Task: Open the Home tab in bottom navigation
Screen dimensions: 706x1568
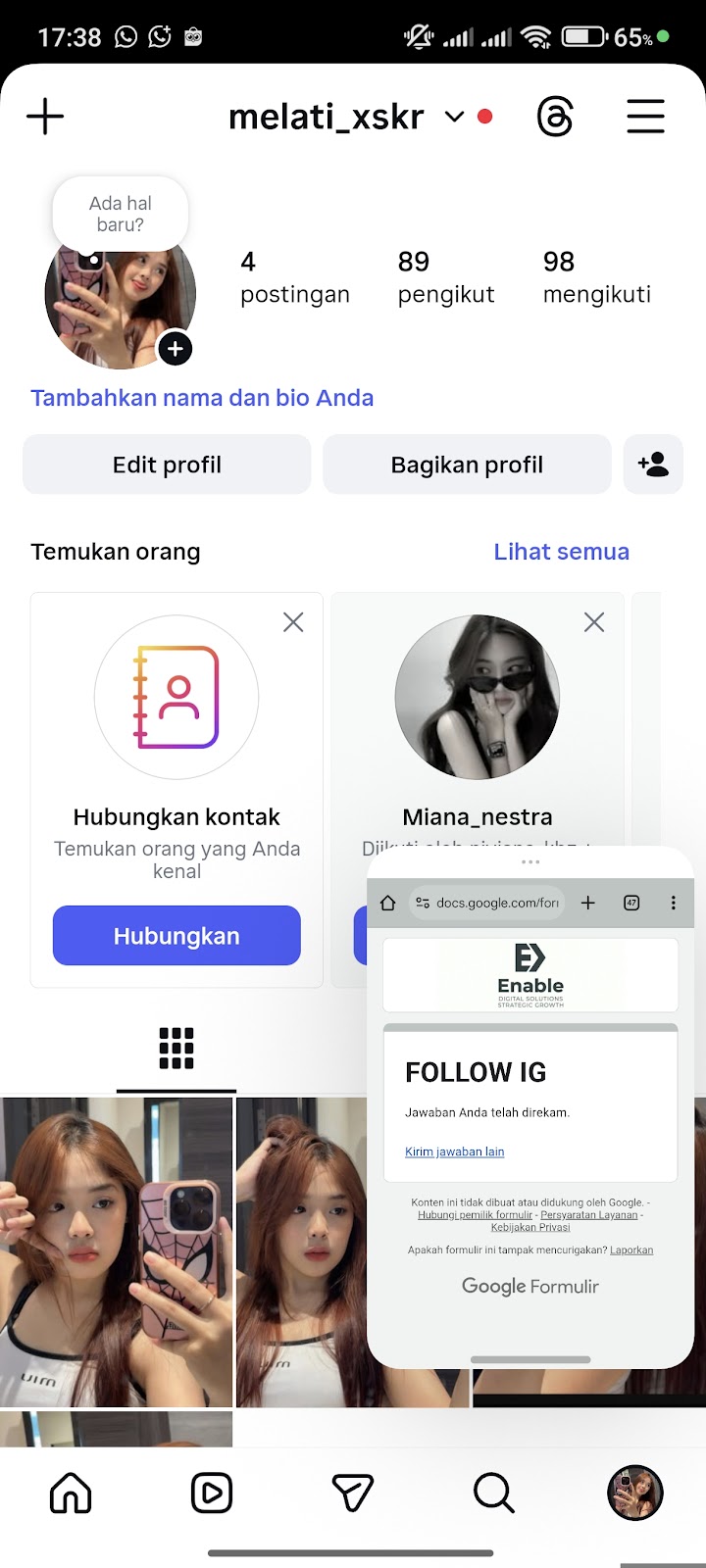Action: pos(71,1494)
